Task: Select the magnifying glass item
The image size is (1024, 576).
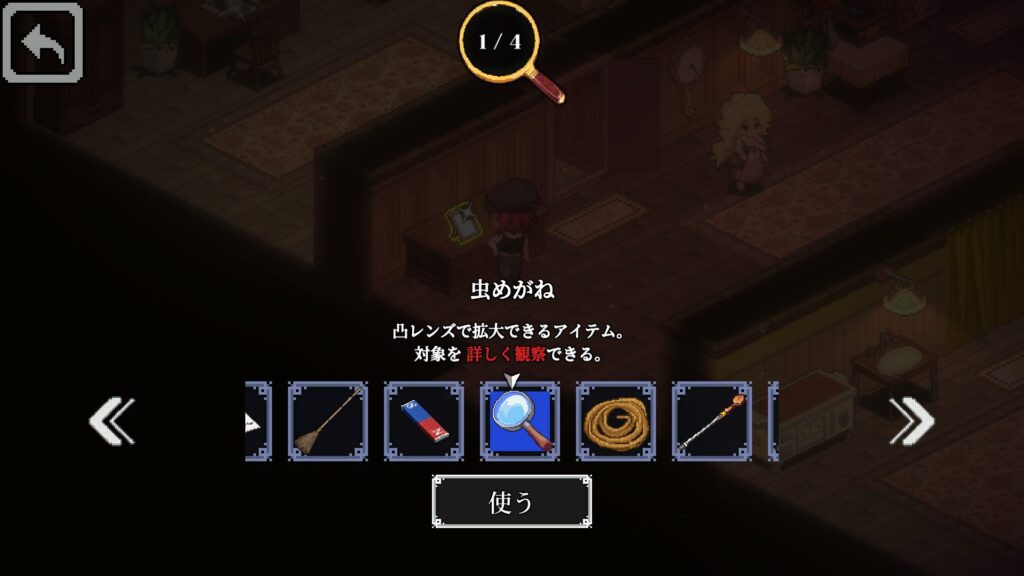Action: coord(520,421)
